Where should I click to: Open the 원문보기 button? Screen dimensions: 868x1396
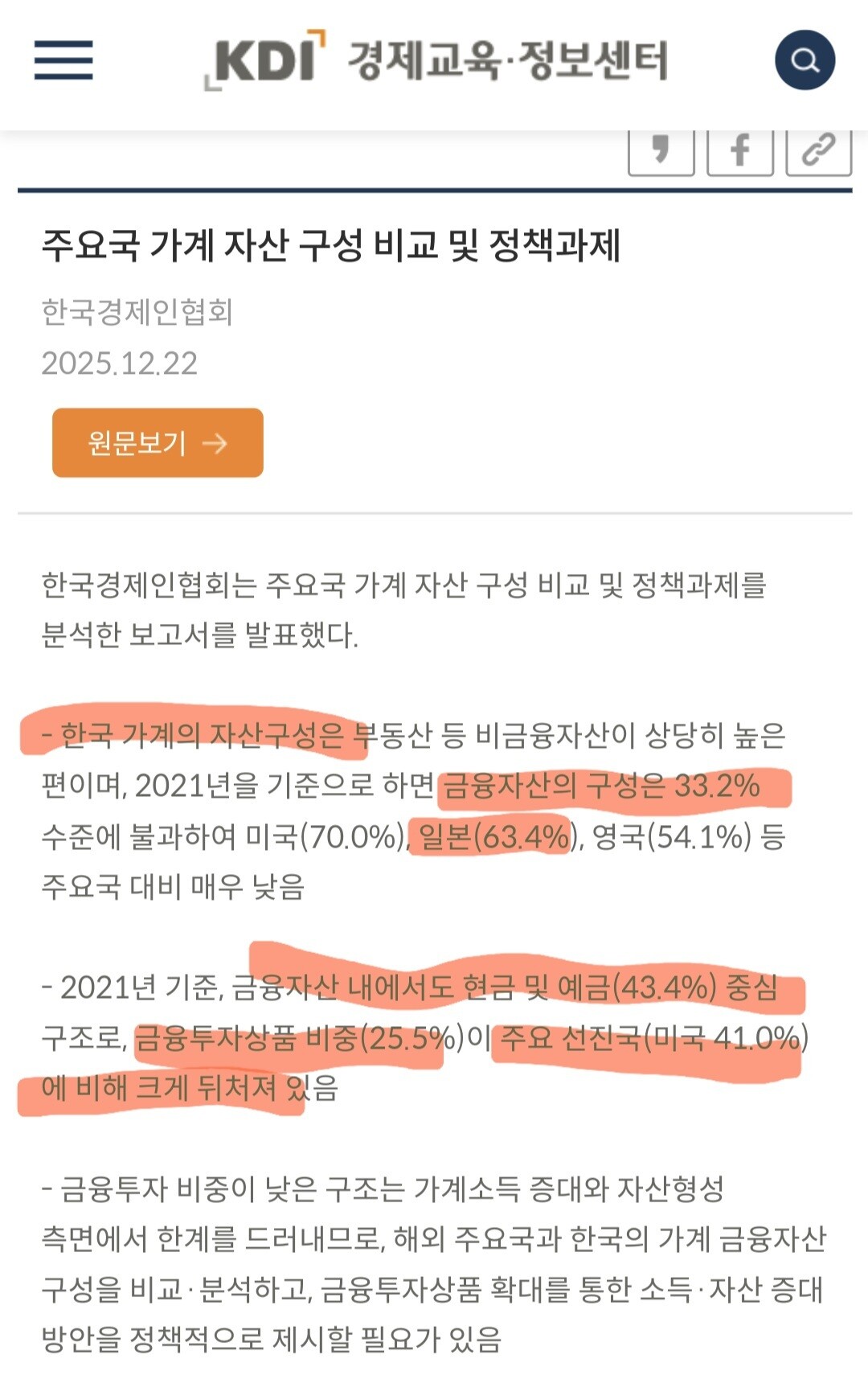(x=158, y=442)
